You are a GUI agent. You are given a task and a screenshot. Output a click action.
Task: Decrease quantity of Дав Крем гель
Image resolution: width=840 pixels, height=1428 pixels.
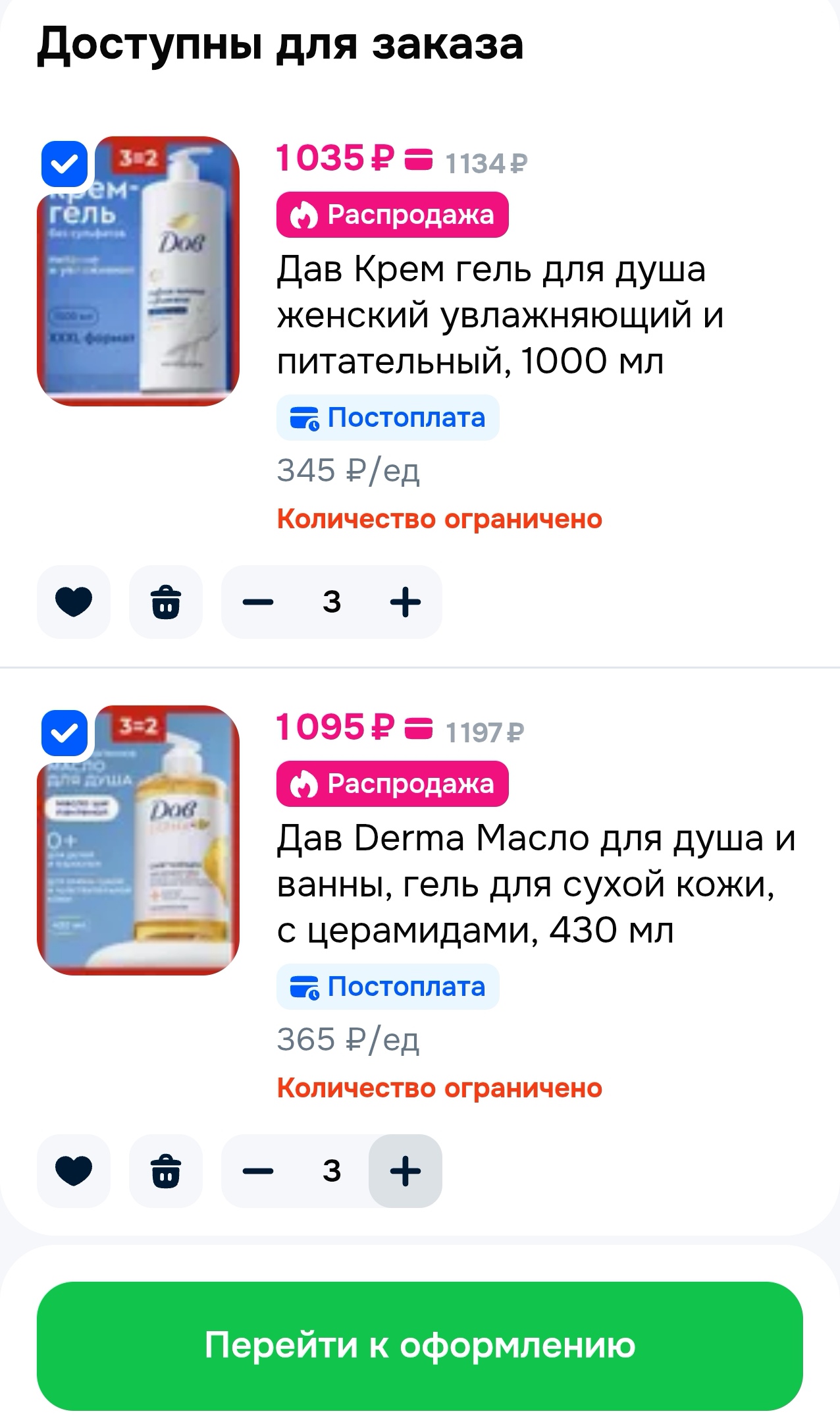(258, 601)
